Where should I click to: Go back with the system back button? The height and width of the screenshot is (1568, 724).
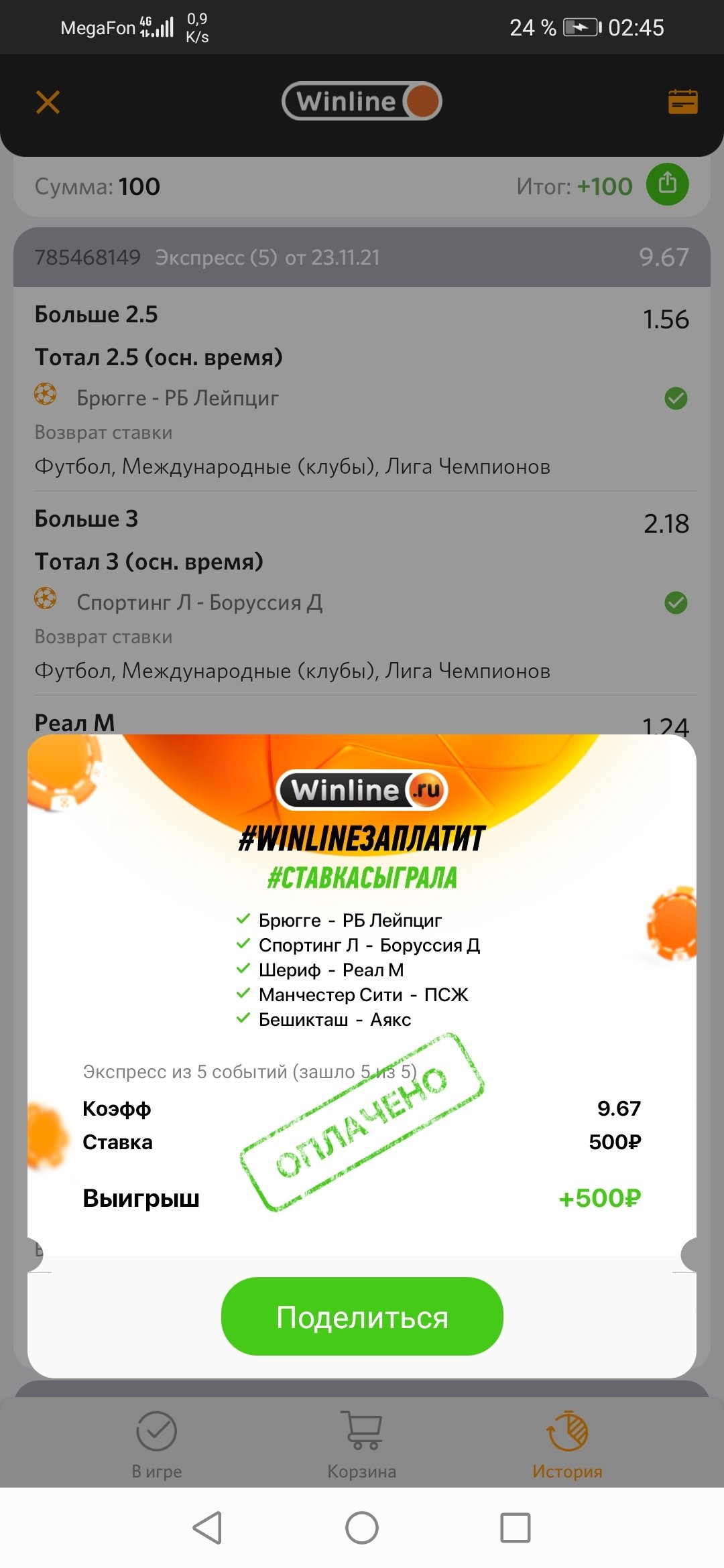[208, 1528]
